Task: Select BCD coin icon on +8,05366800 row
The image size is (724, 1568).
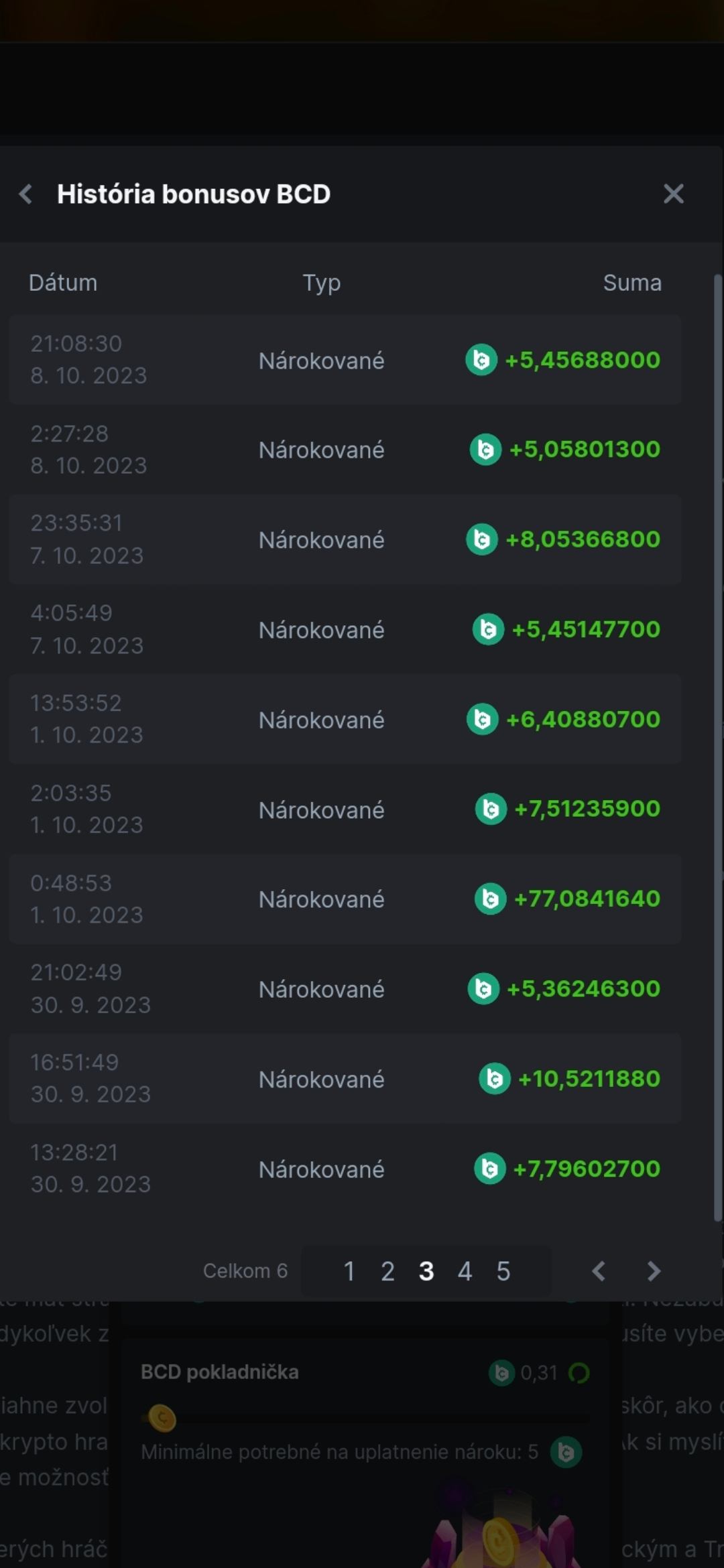Action: 481,539
